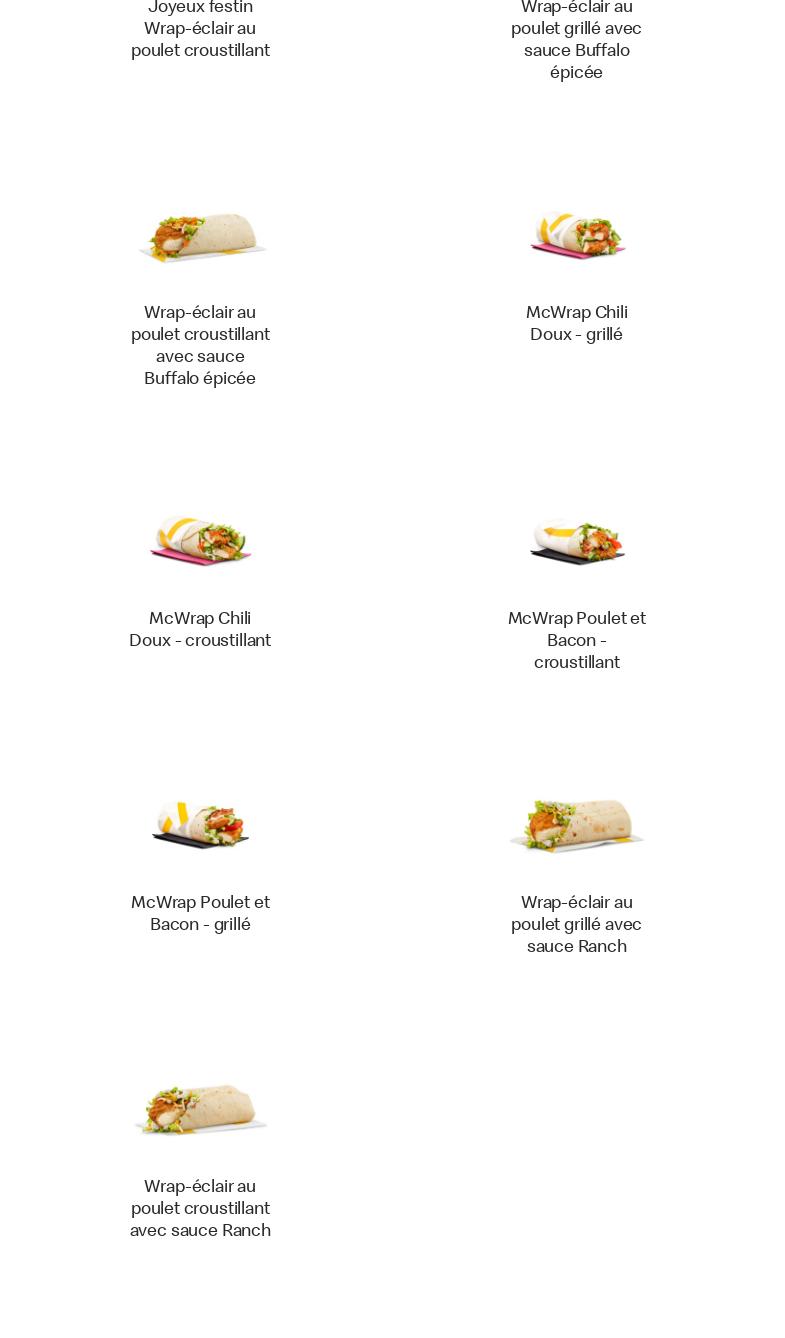This screenshot has height=1338, width=785.
Task: Click the wrap on the black tray near bacon croustillant label
Action: [x=577, y=542]
